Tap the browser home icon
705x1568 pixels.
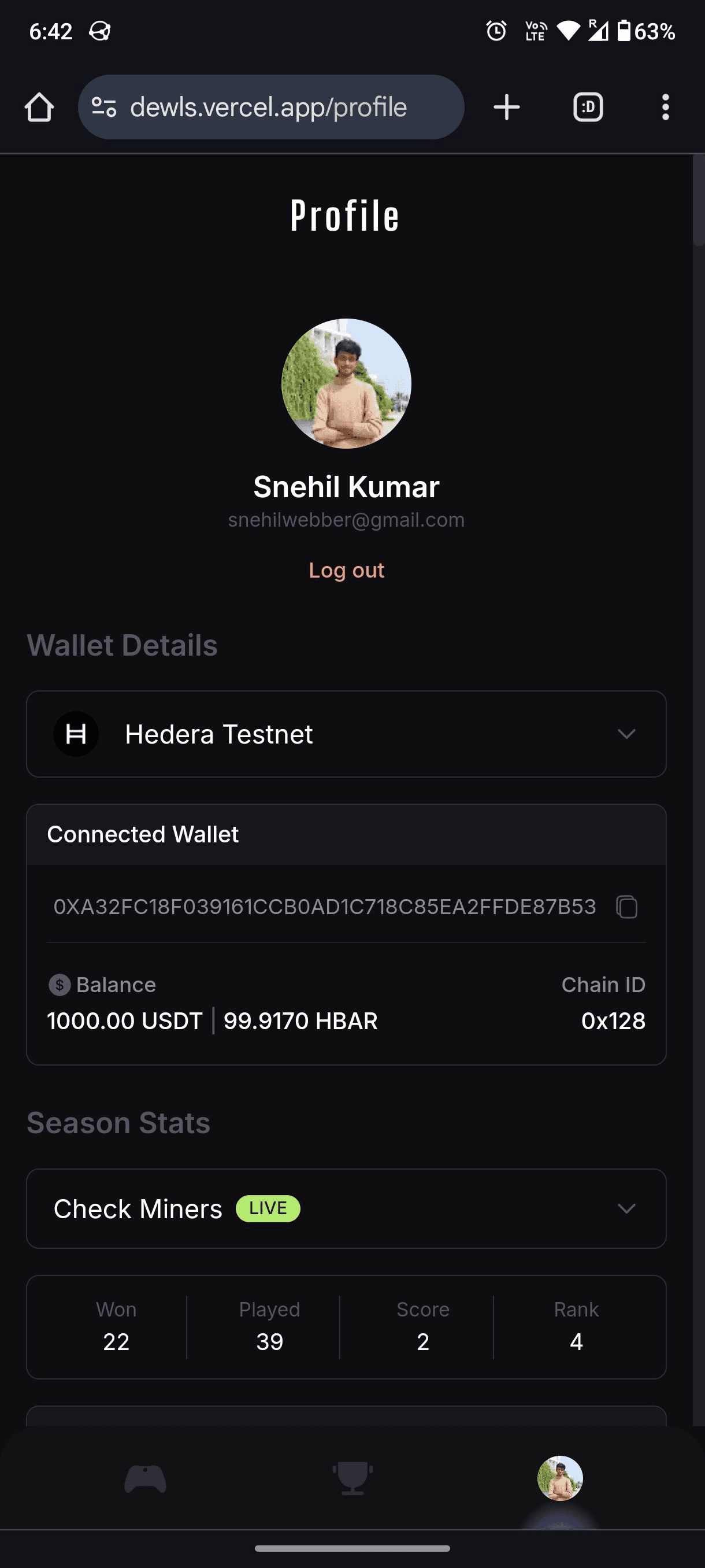(39, 108)
